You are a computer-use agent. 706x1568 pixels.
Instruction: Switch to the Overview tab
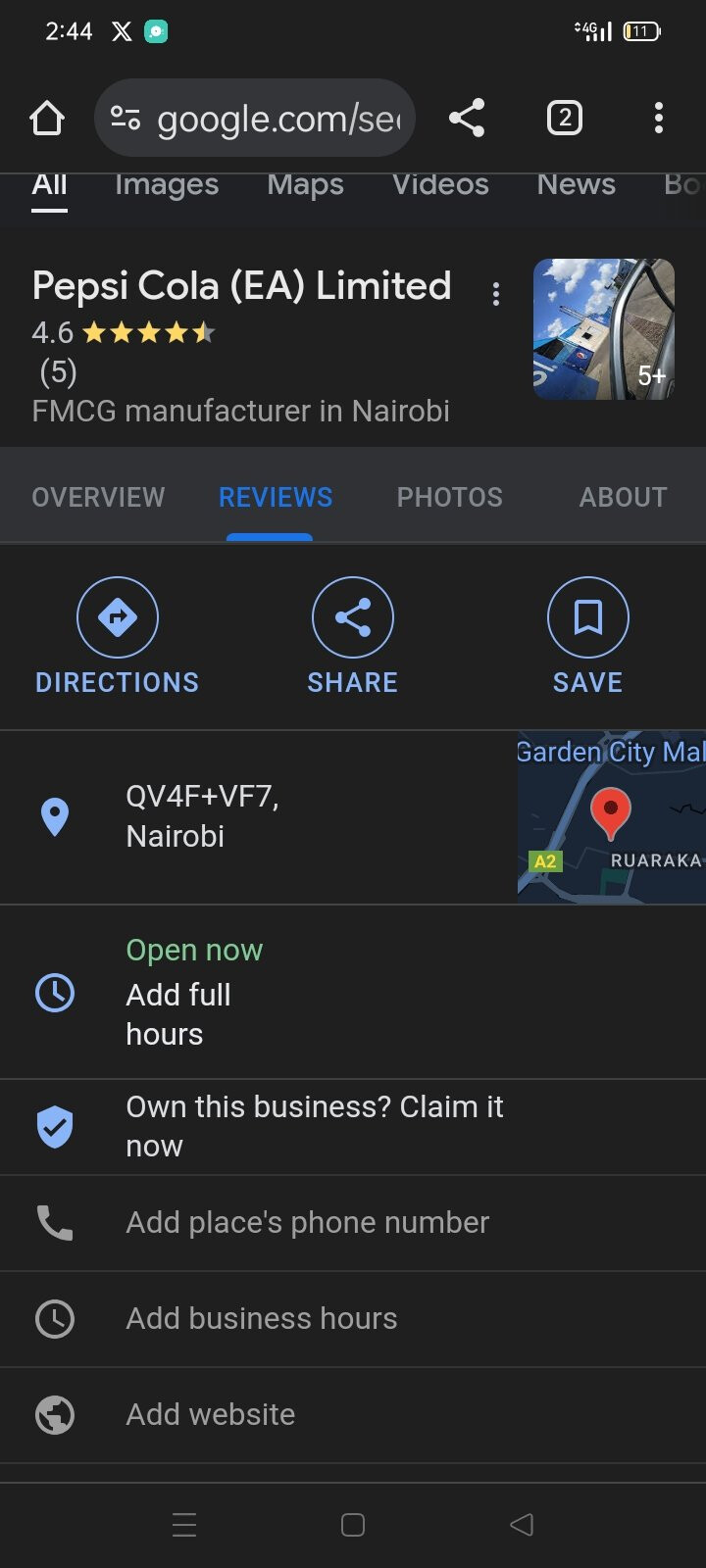98,497
